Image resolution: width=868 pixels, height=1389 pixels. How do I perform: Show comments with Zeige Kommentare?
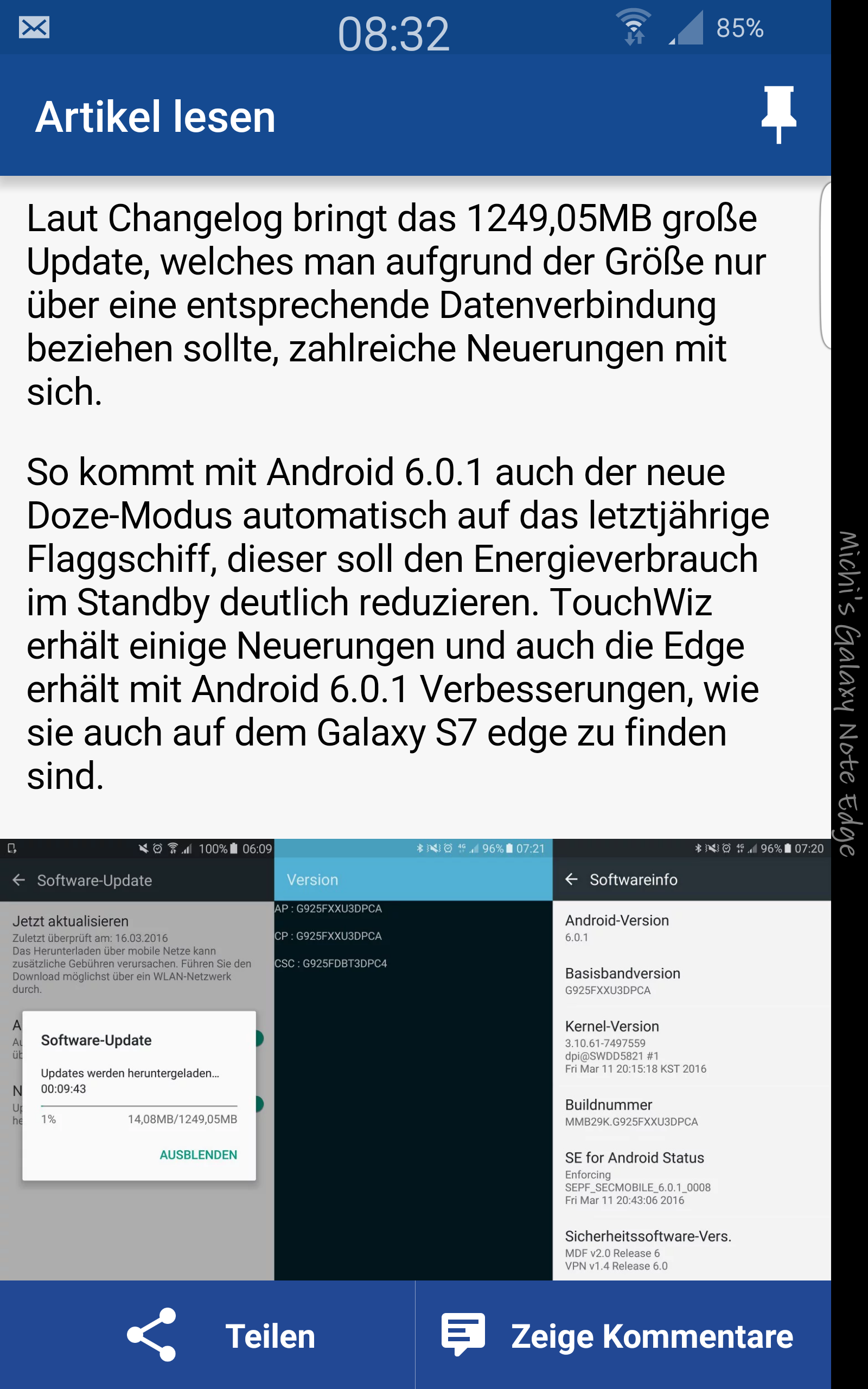[x=623, y=1335]
